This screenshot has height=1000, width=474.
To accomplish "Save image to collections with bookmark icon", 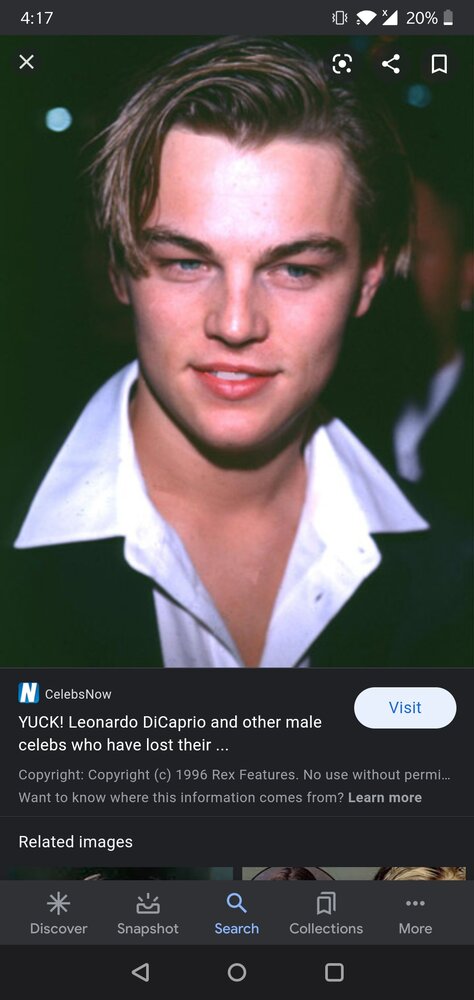I will 439,63.
